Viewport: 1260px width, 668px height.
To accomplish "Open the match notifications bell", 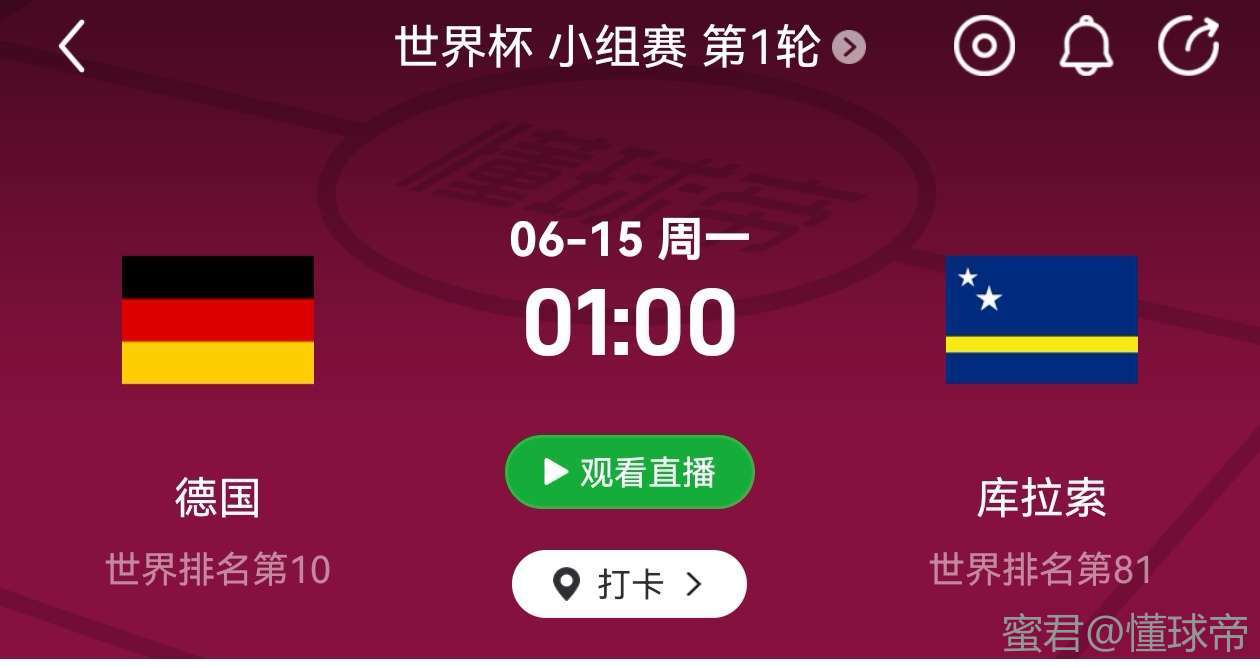I will coord(1086,46).
